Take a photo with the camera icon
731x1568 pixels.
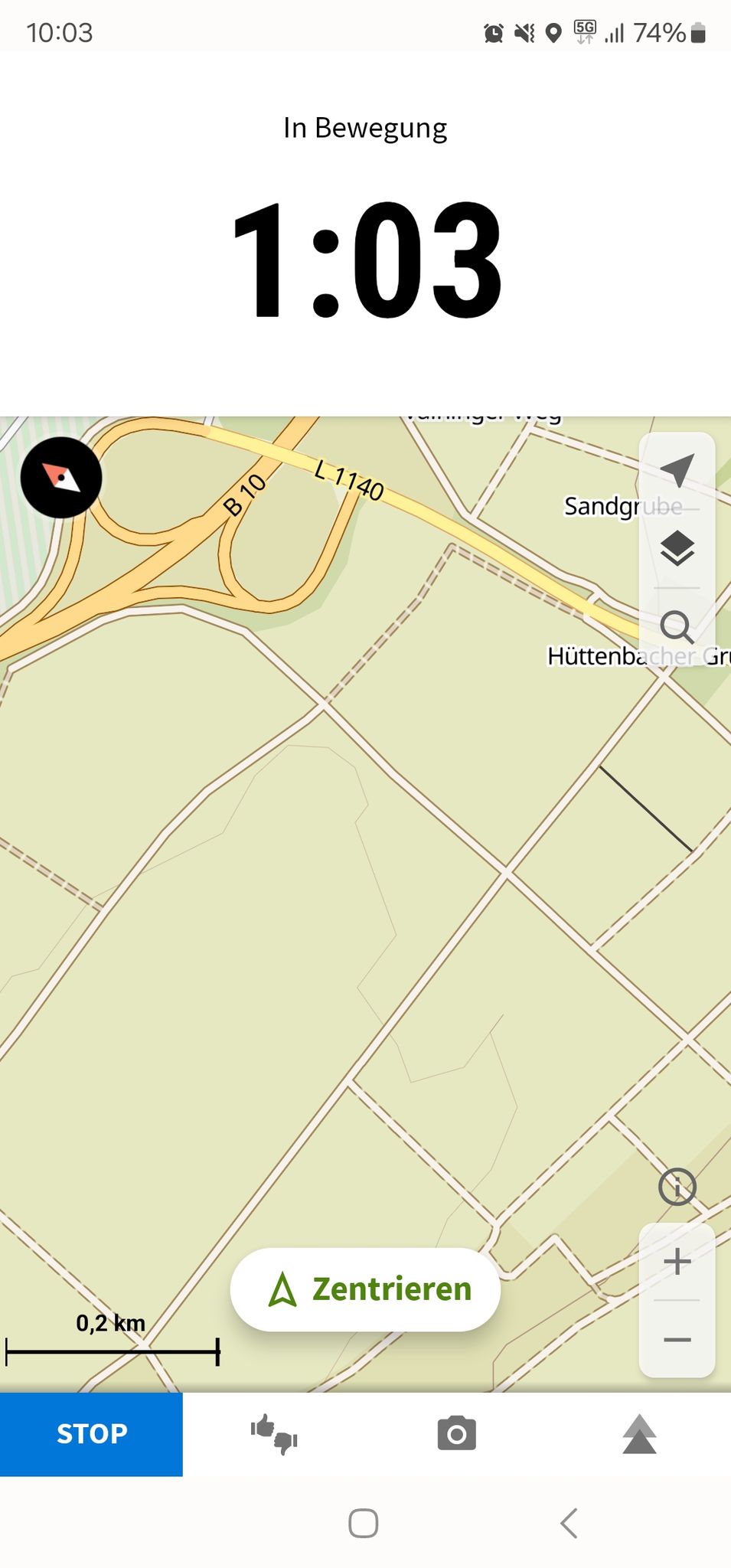coord(457,1434)
